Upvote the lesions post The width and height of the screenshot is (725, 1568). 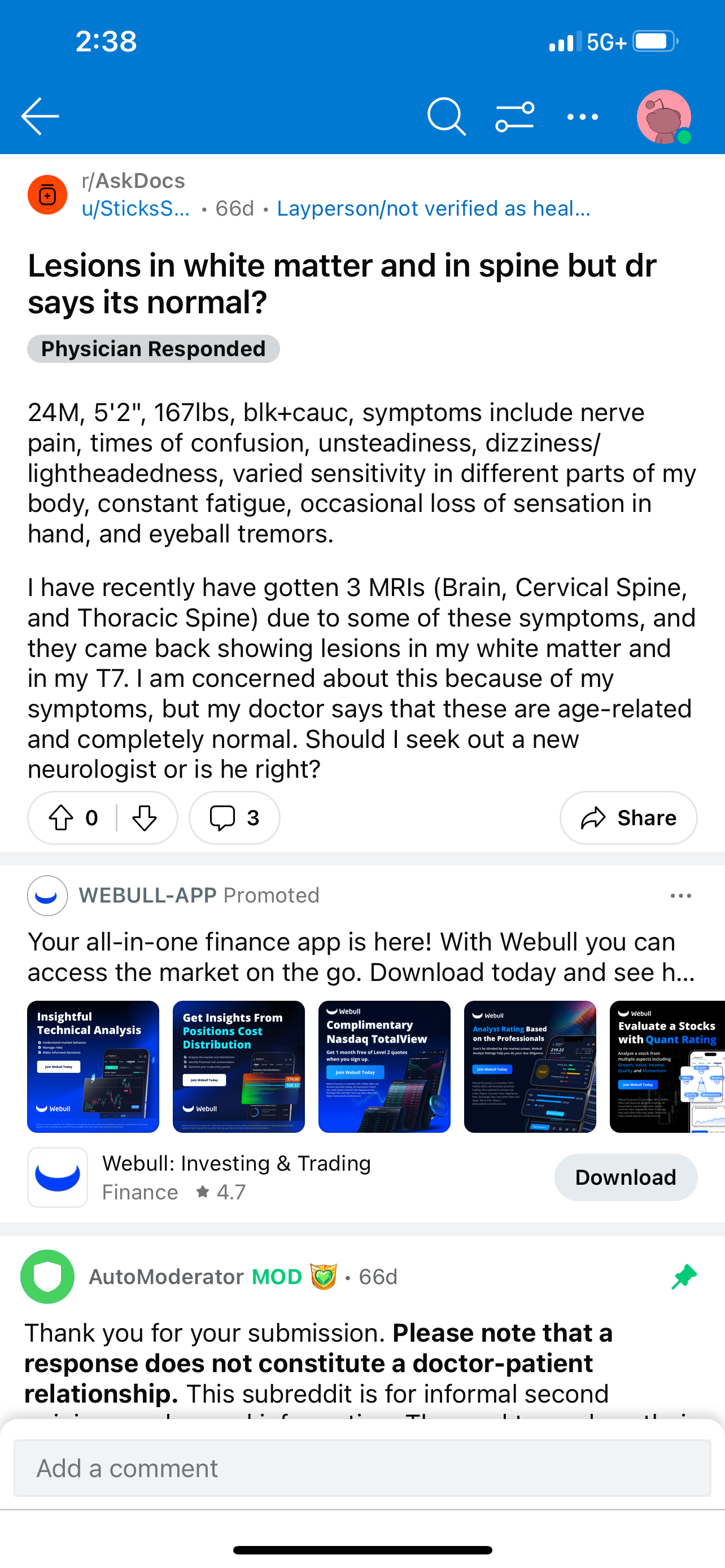(x=62, y=817)
